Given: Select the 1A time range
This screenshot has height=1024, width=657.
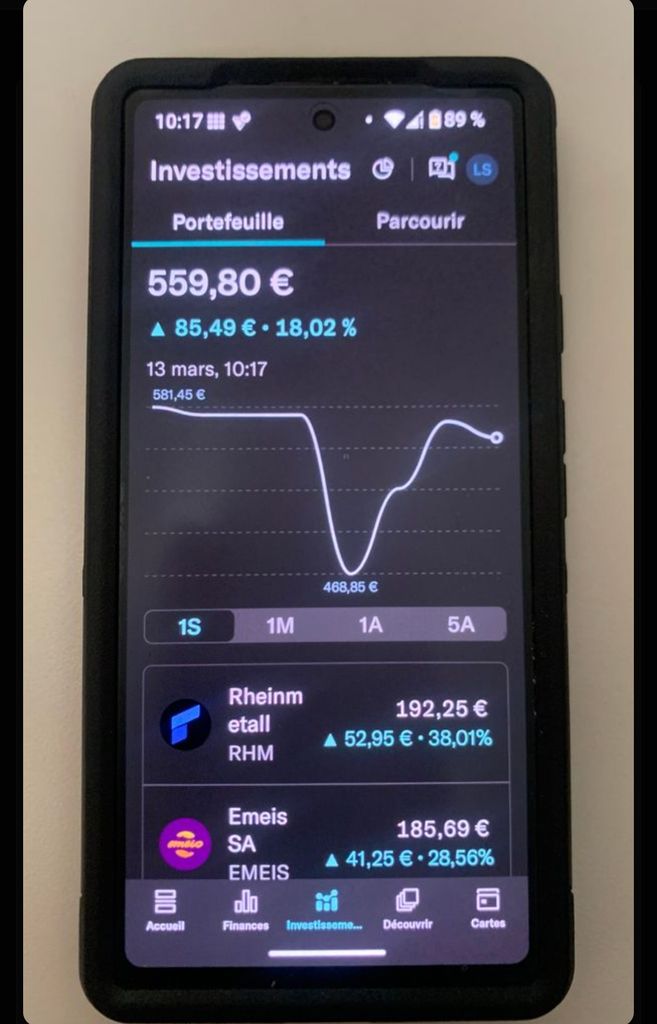Looking at the screenshot, I should pyautogui.click(x=371, y=626).
